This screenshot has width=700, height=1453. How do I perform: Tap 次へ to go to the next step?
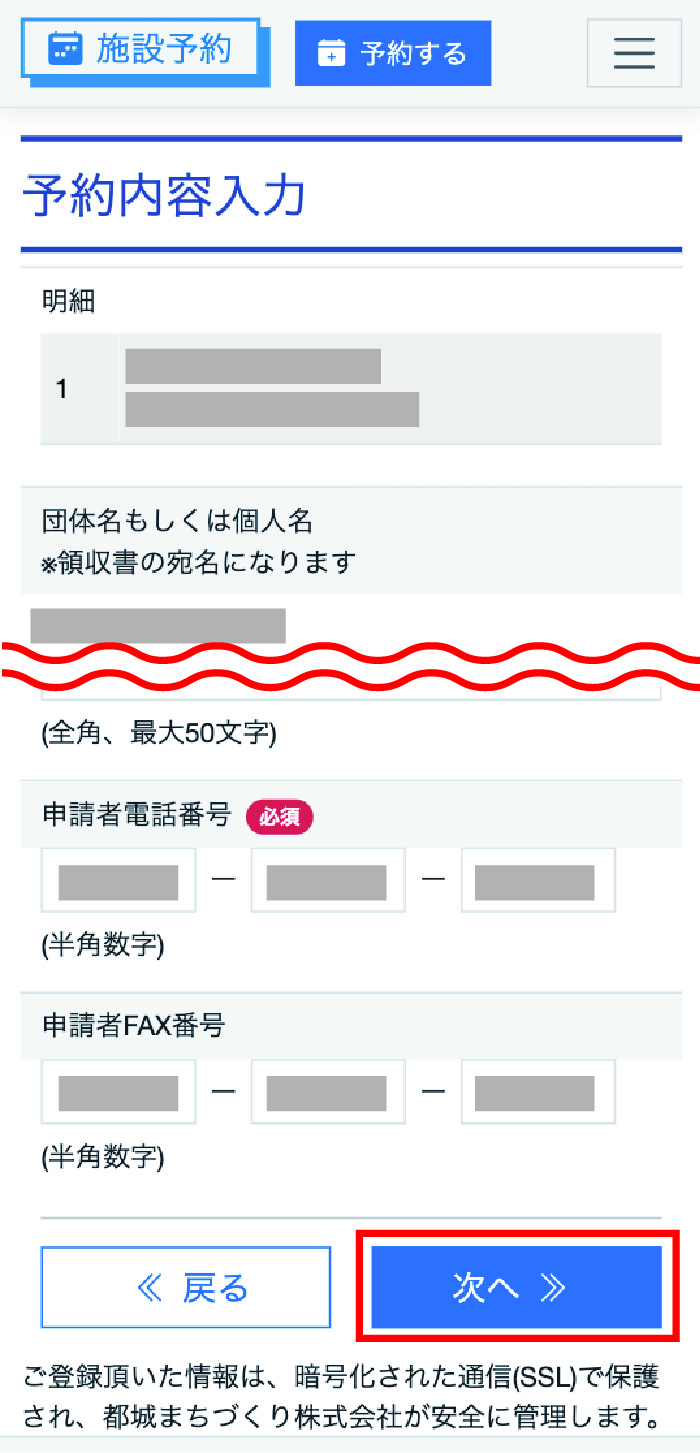[517, 1287]
